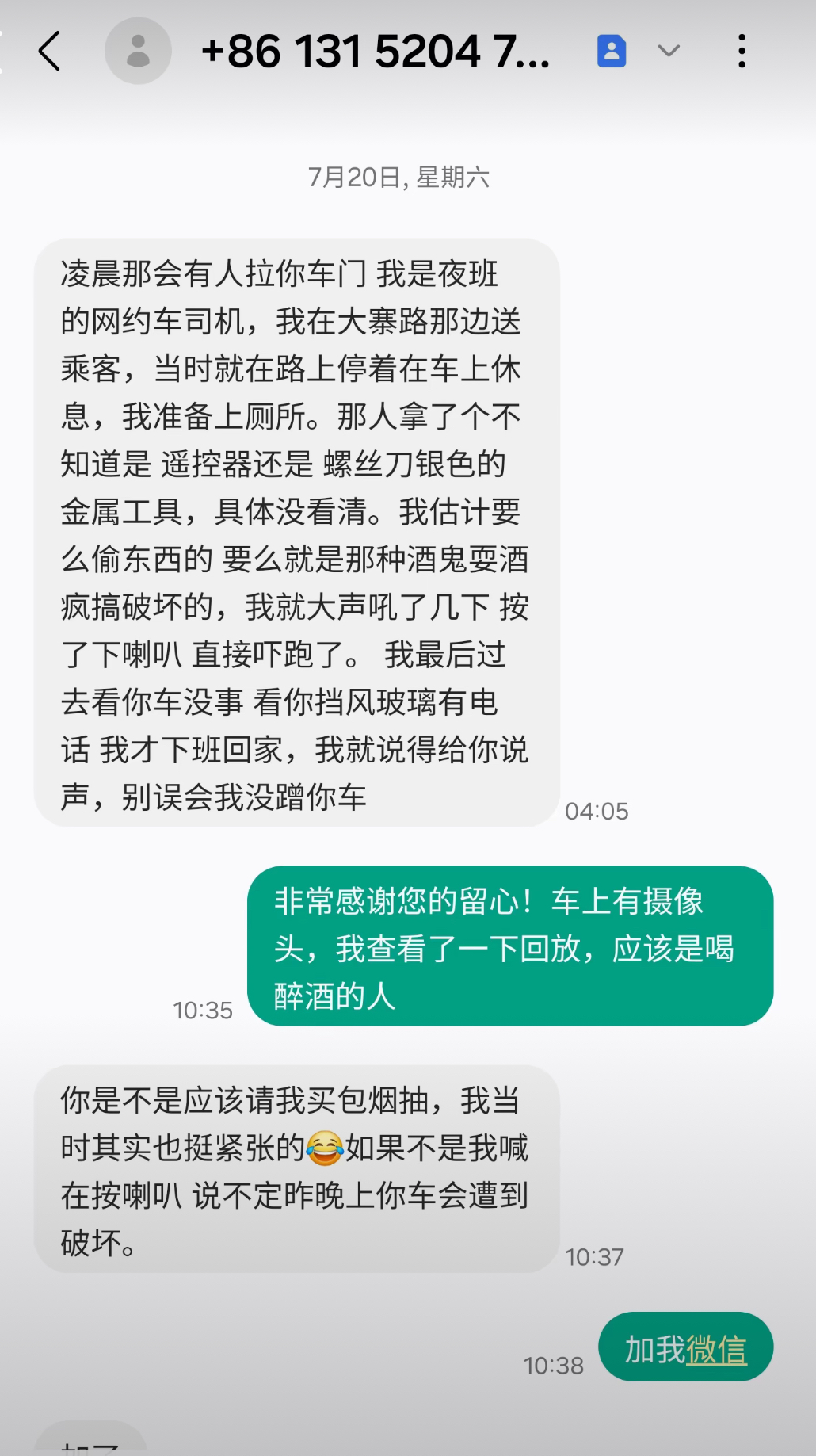Tap the underlined 微信 link
Screen dimensions: 816x1456
716,1350
